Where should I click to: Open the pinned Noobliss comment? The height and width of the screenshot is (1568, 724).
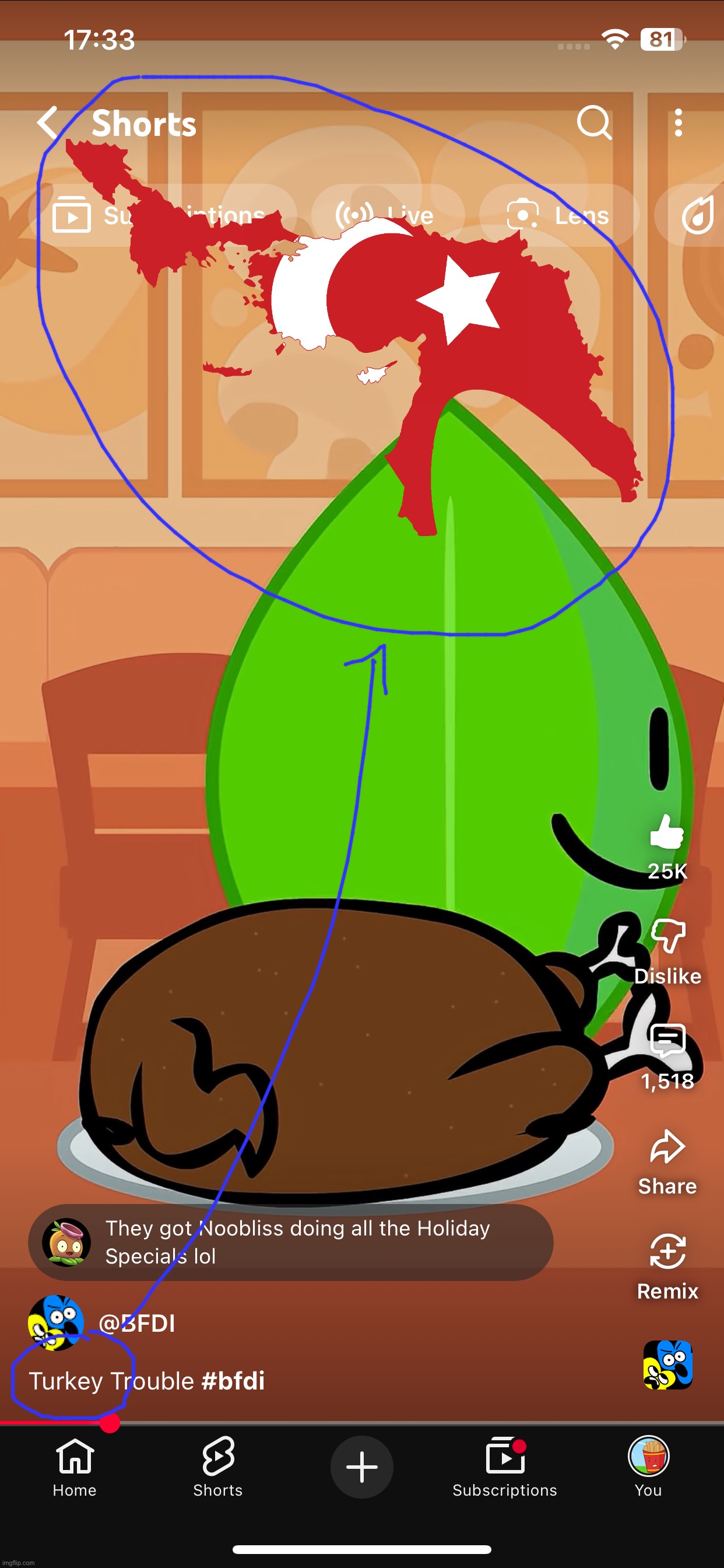tap(290, 1242)
